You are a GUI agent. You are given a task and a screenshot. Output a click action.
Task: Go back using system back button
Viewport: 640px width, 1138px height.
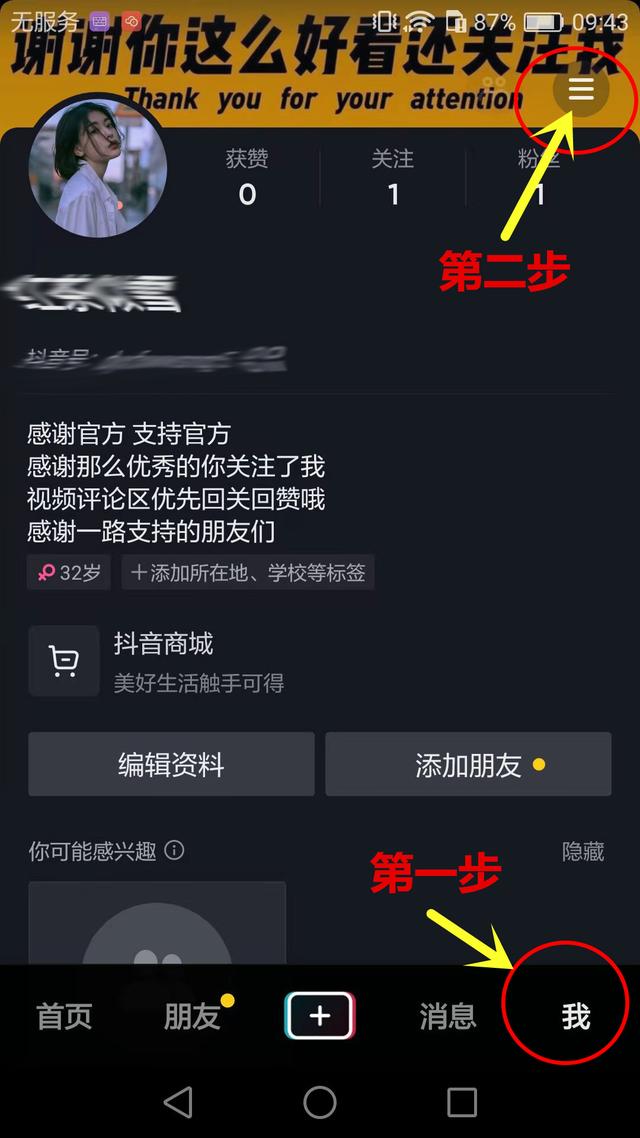pos(178,1102)
